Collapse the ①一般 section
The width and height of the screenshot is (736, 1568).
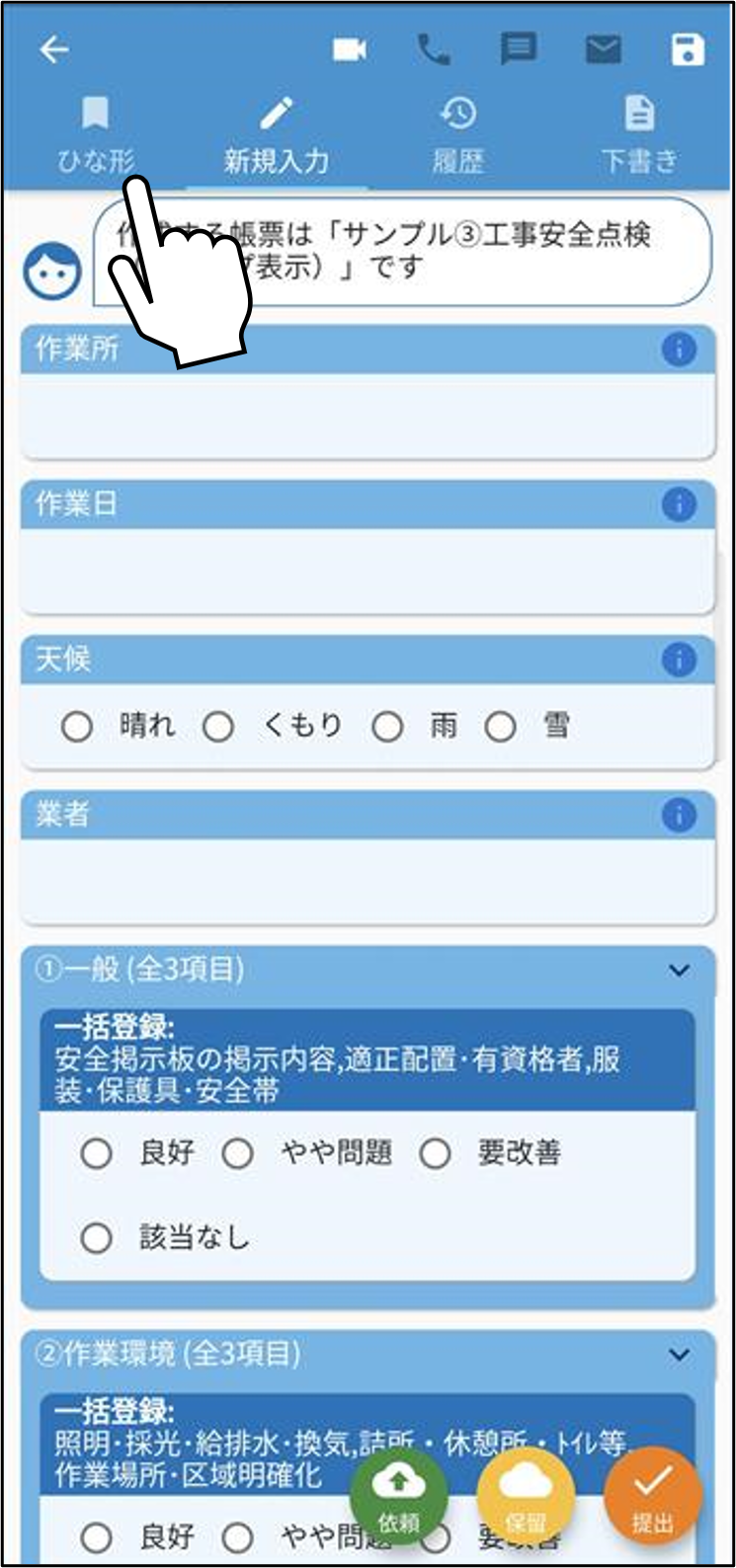[679, 971]
